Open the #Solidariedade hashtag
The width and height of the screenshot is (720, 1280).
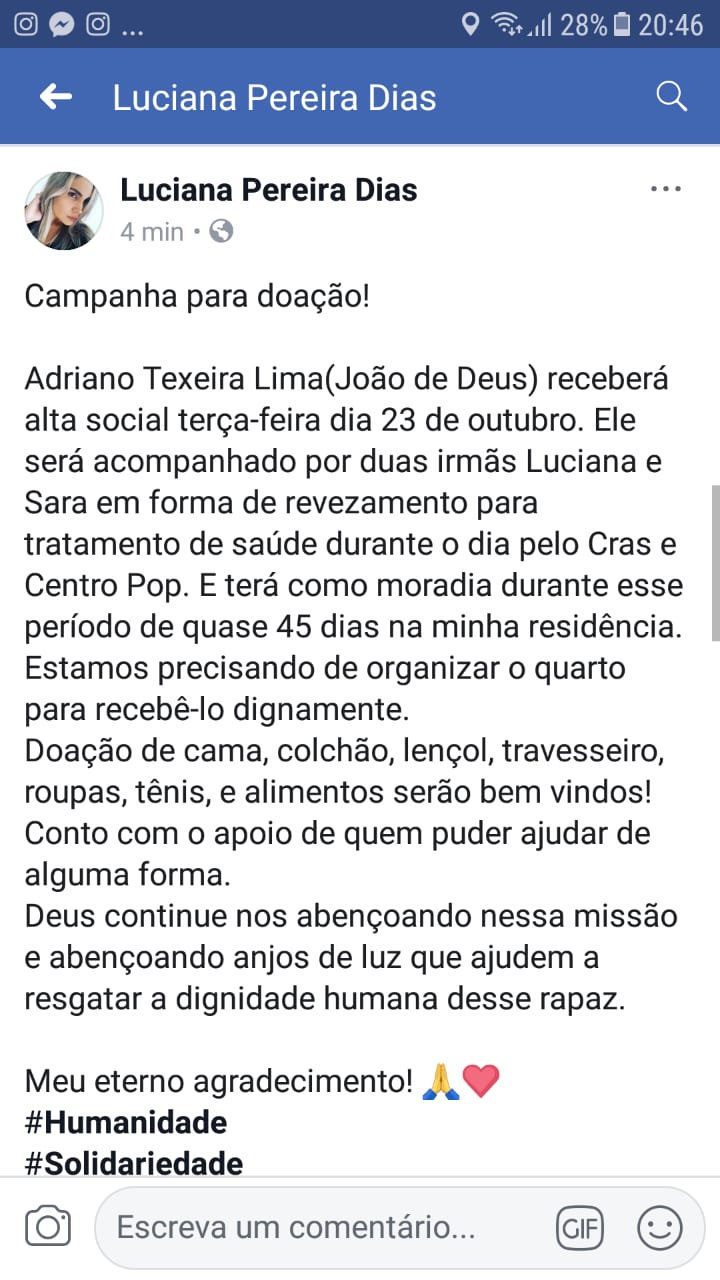pos(134,1163)
